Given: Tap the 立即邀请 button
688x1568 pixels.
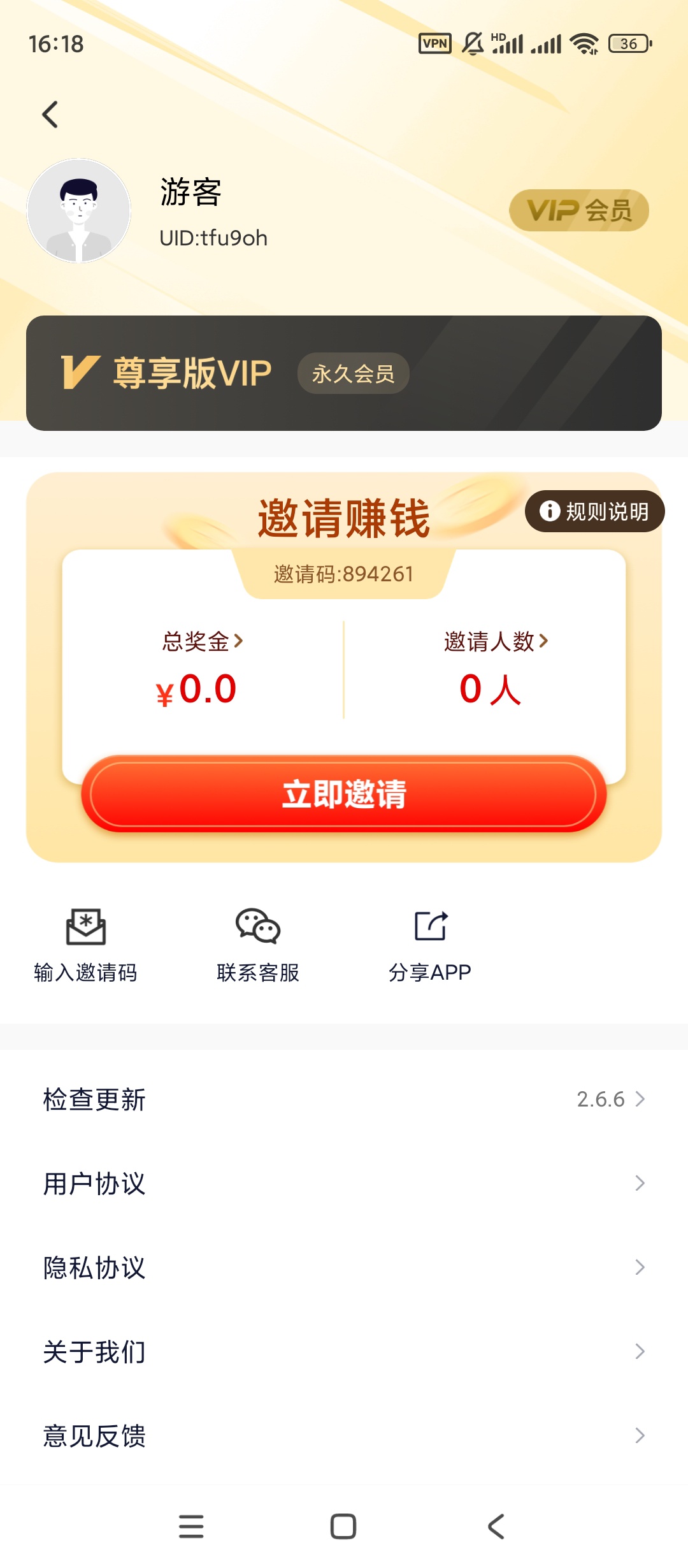Looking at the screenshot, I should (x=343, y=794).
